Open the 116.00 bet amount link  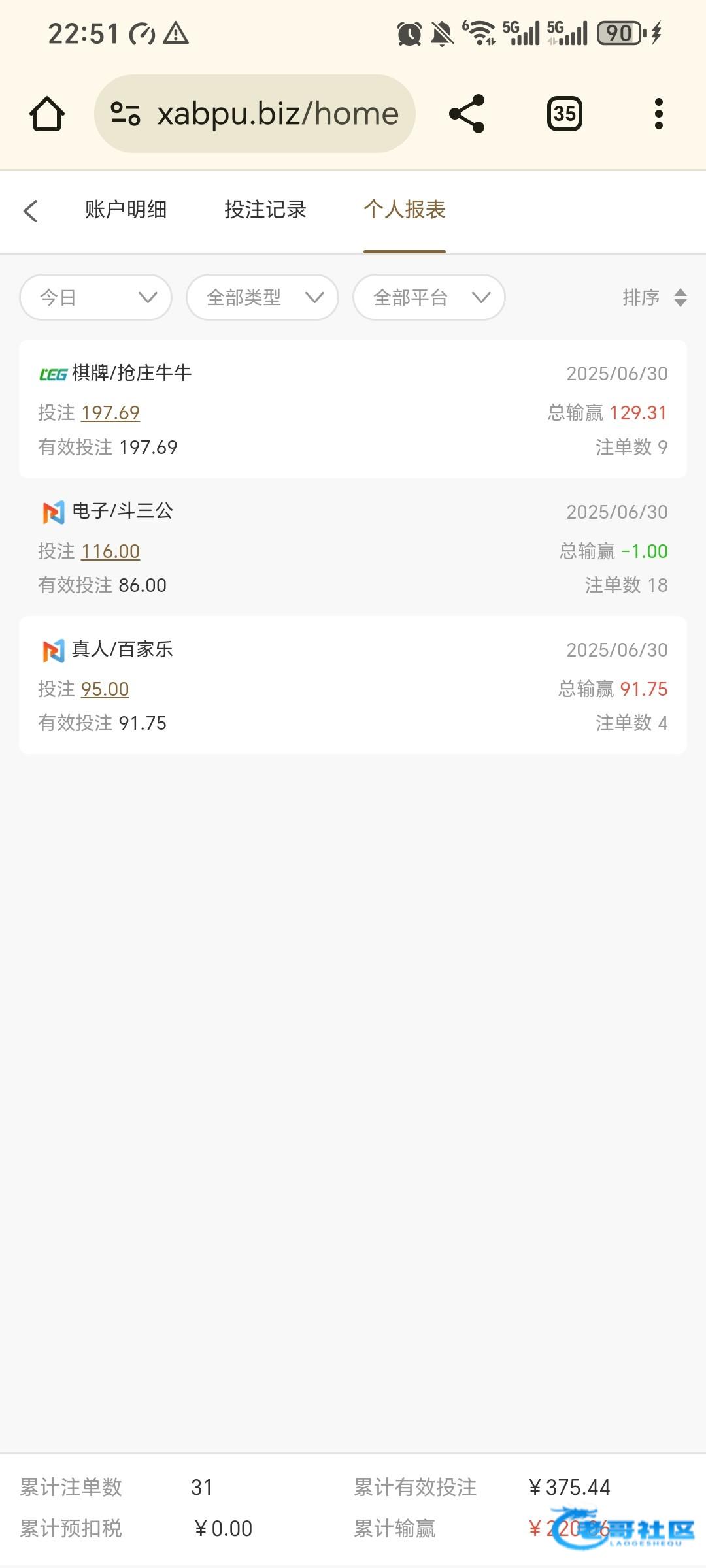point(110,551)
